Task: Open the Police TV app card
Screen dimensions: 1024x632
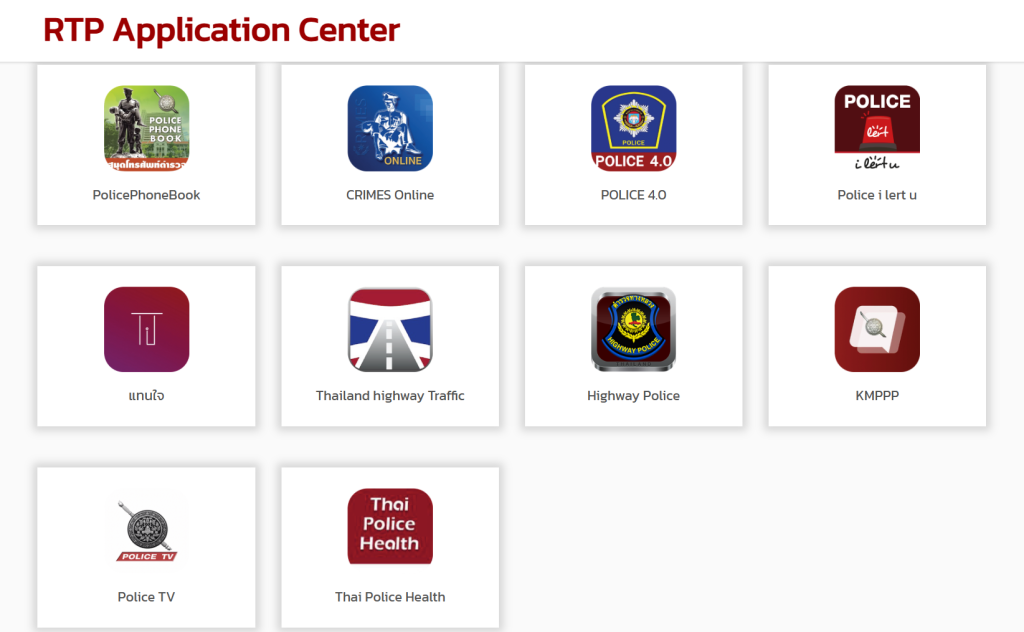Action: [146, 546]
